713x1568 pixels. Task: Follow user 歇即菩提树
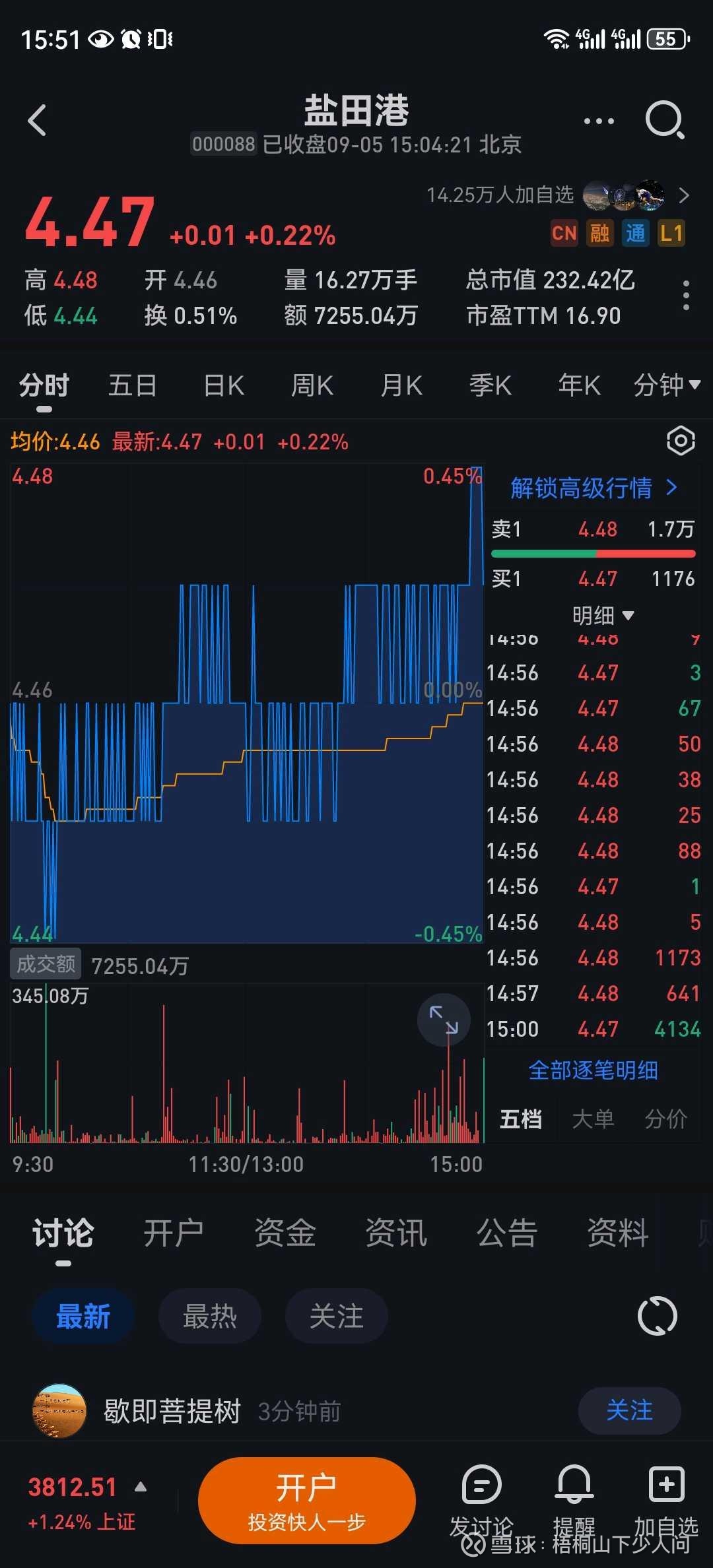coord(629,1411)
